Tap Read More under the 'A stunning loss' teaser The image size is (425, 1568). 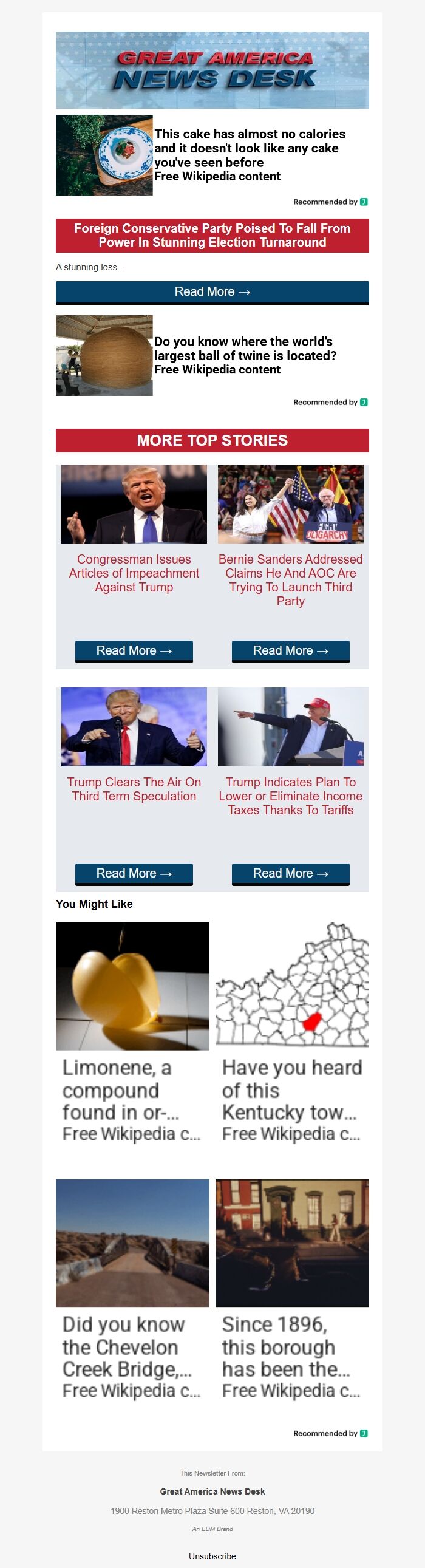[212, 292]
